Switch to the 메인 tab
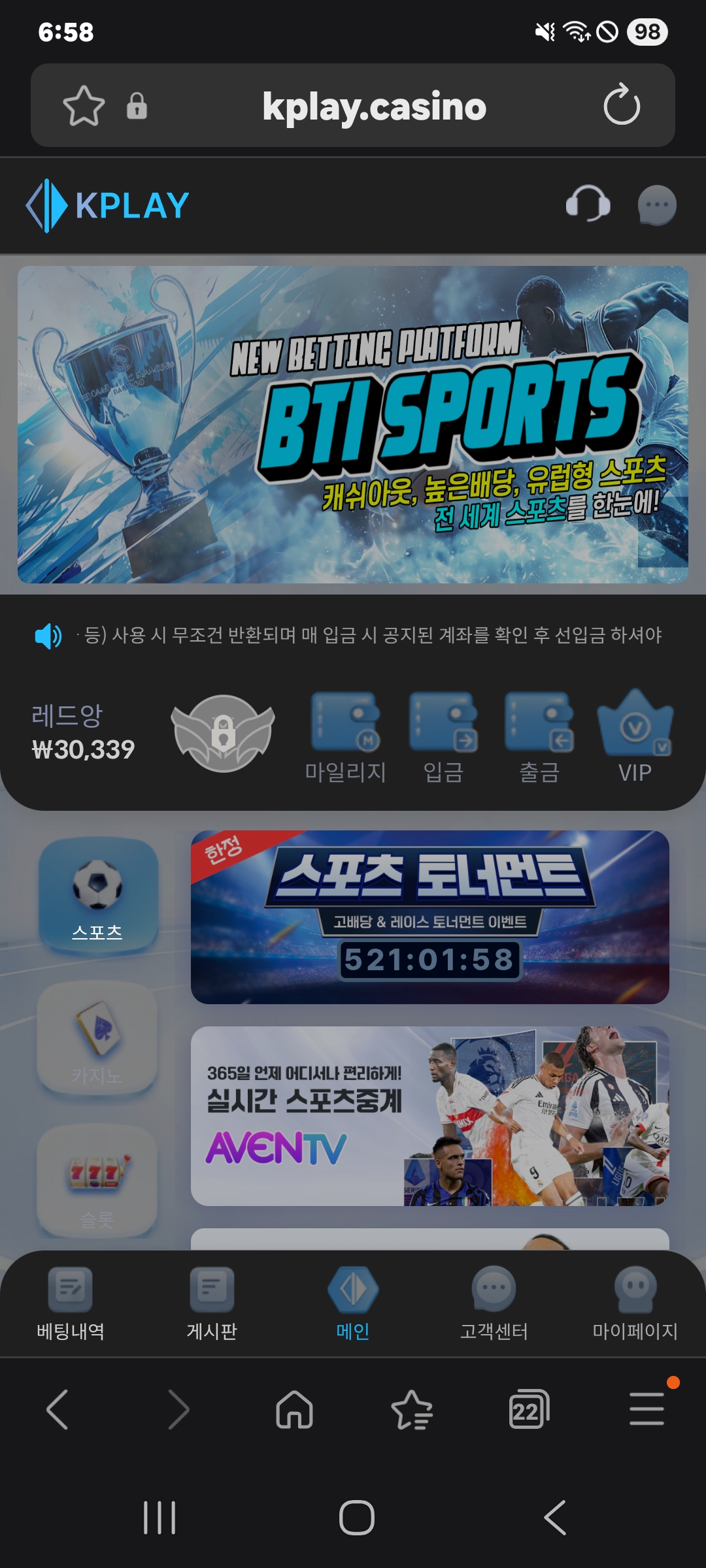 coord(353,1303)
